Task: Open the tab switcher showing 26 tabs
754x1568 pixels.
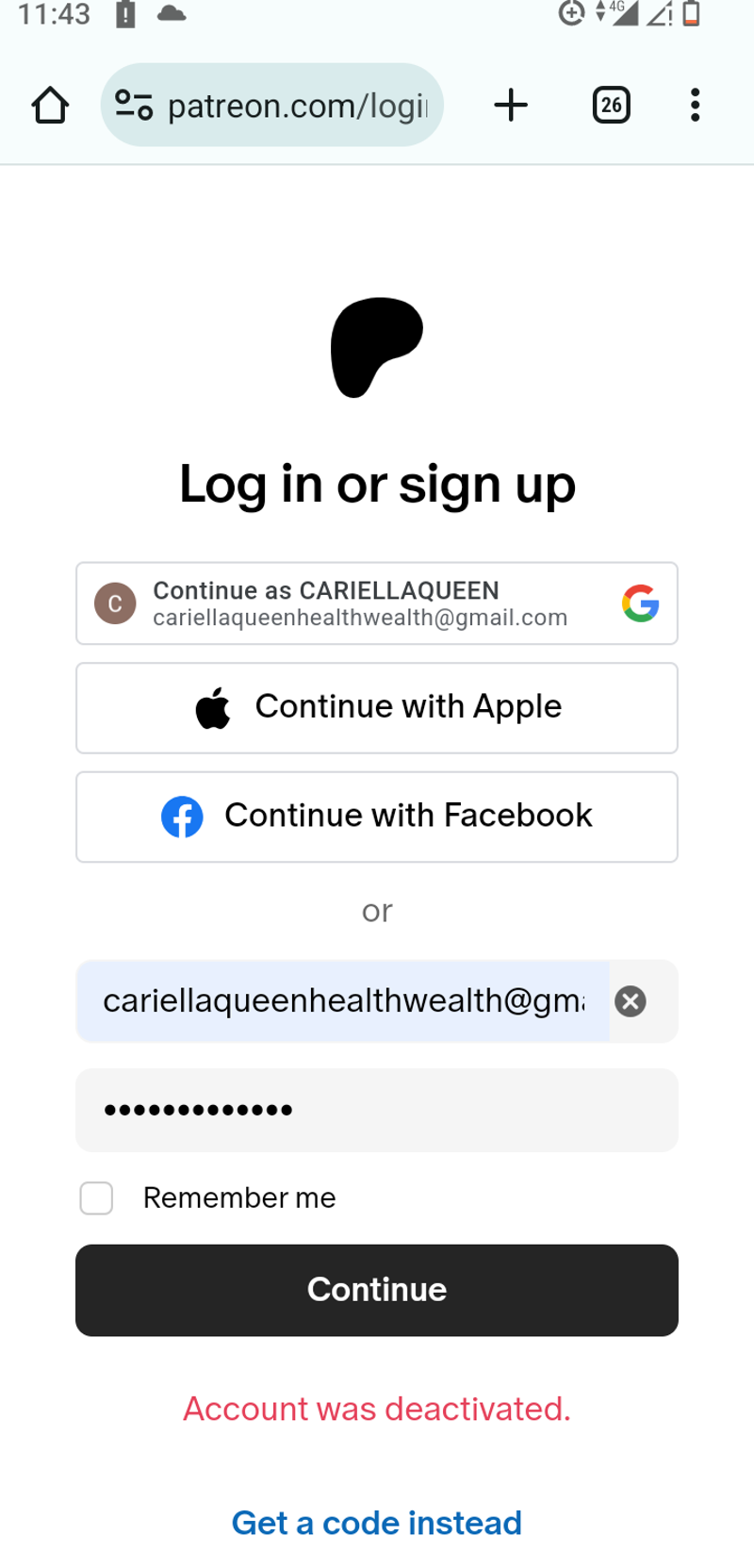Action: pyautogui.click(x=611, y=105)
